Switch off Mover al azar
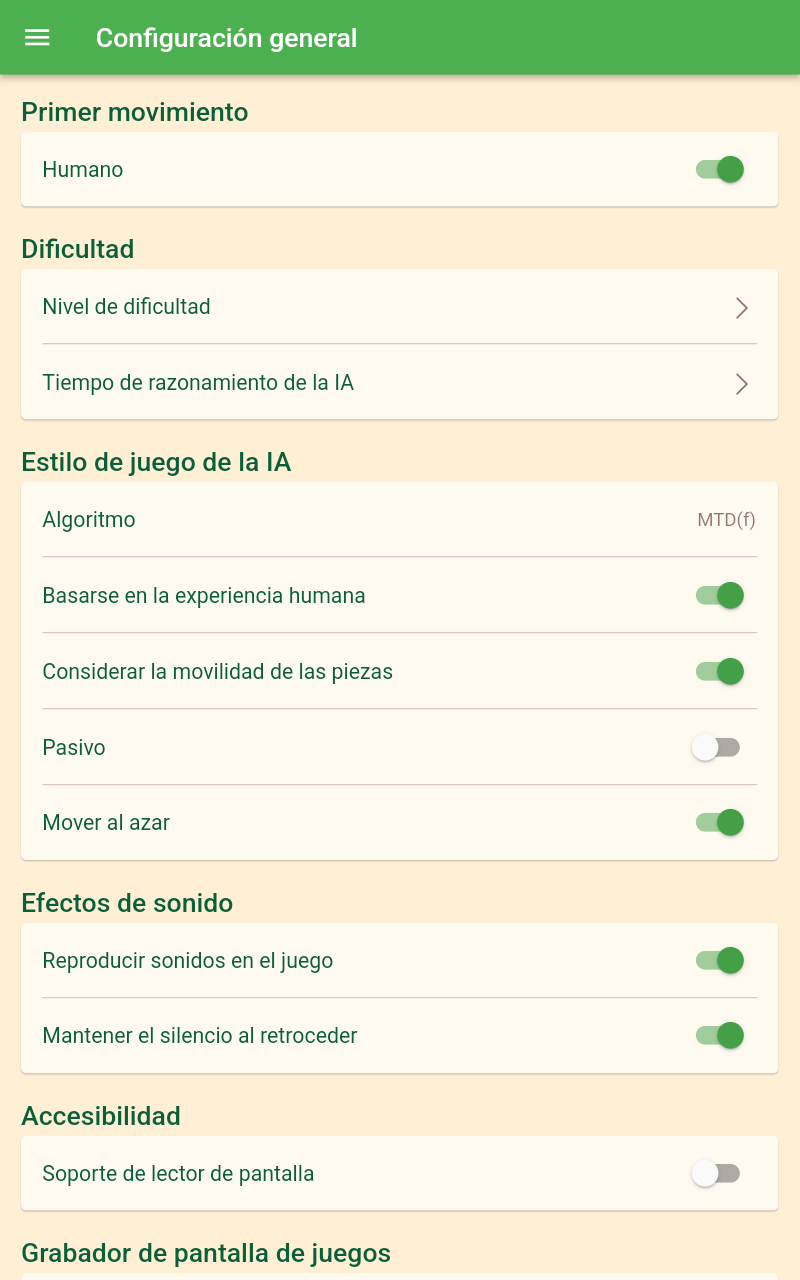The height and width of the screenshot is (1280, 800). click(x=719, y=823)
